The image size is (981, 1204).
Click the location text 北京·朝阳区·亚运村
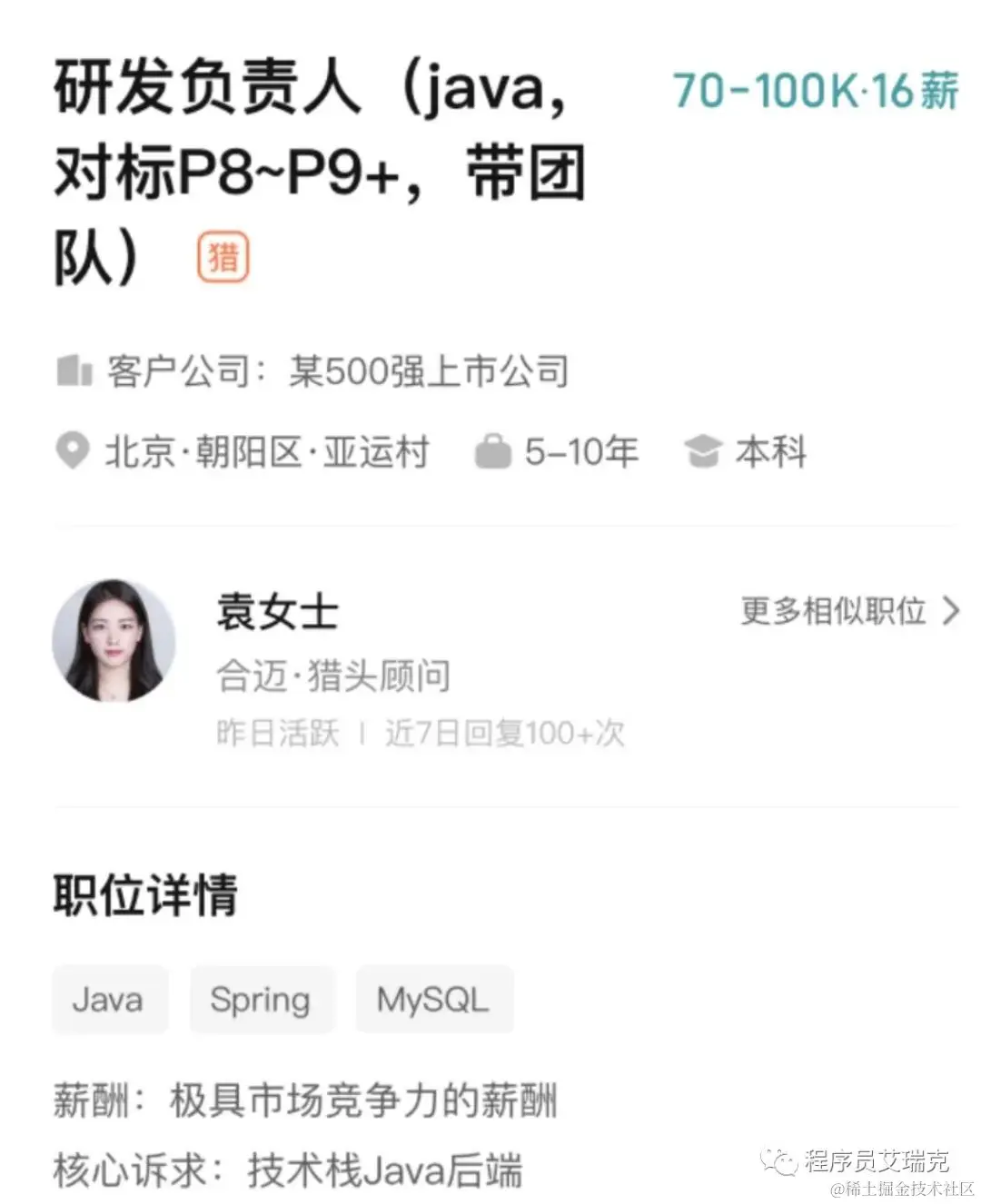[x=268, y=451]
